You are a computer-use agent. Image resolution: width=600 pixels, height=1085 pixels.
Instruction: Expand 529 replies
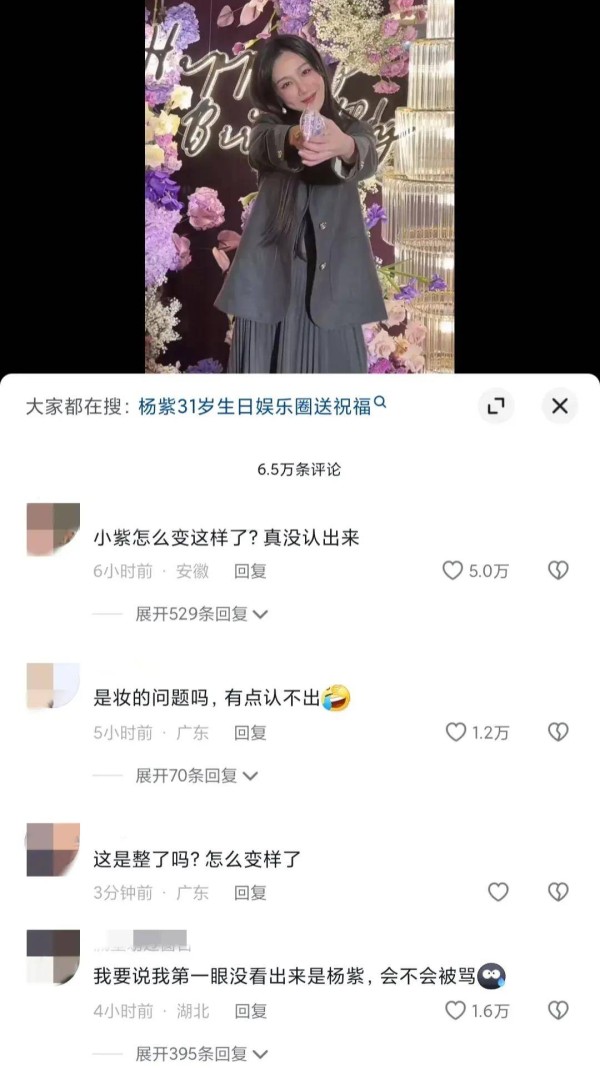pyautogui.click(x=201, y=614)
